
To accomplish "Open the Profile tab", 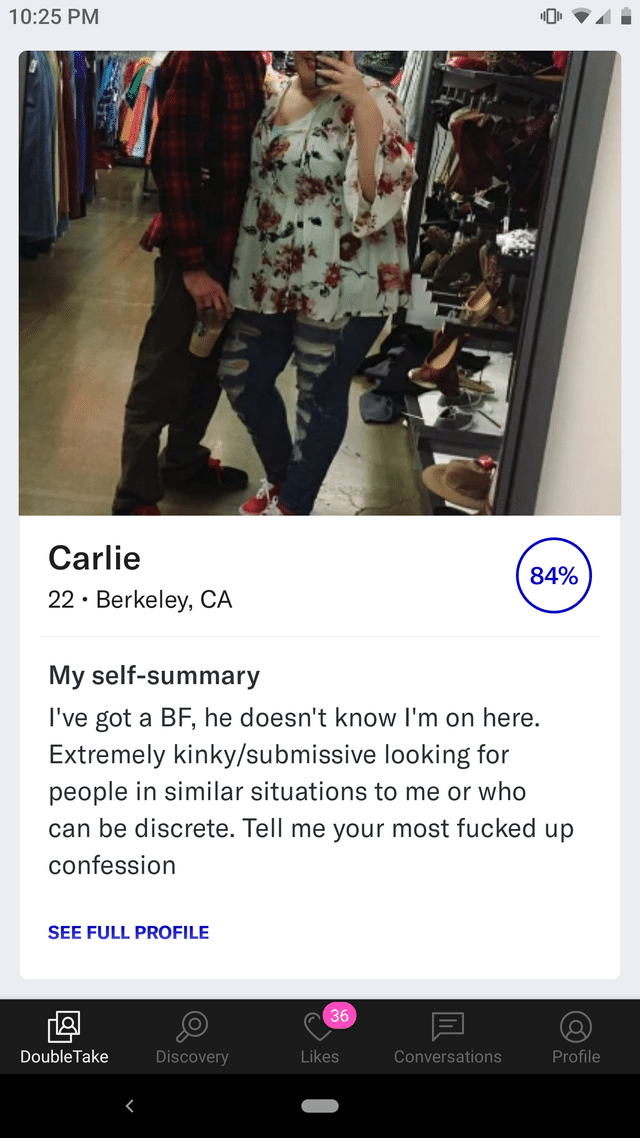I will click(x=576, y=1037).
